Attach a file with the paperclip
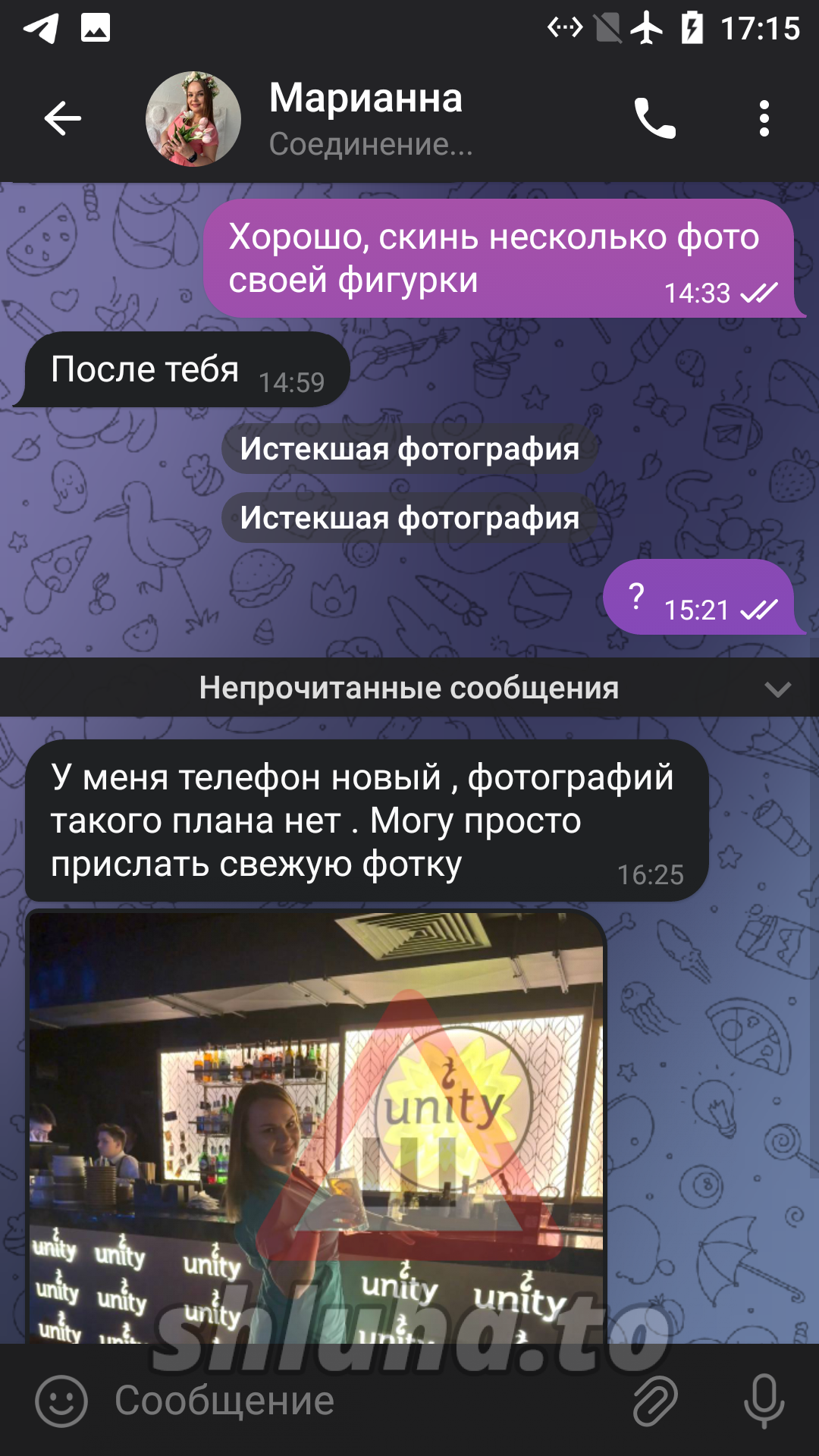The height and width of the screenshot is (1456, 819). pos(655,1401)
